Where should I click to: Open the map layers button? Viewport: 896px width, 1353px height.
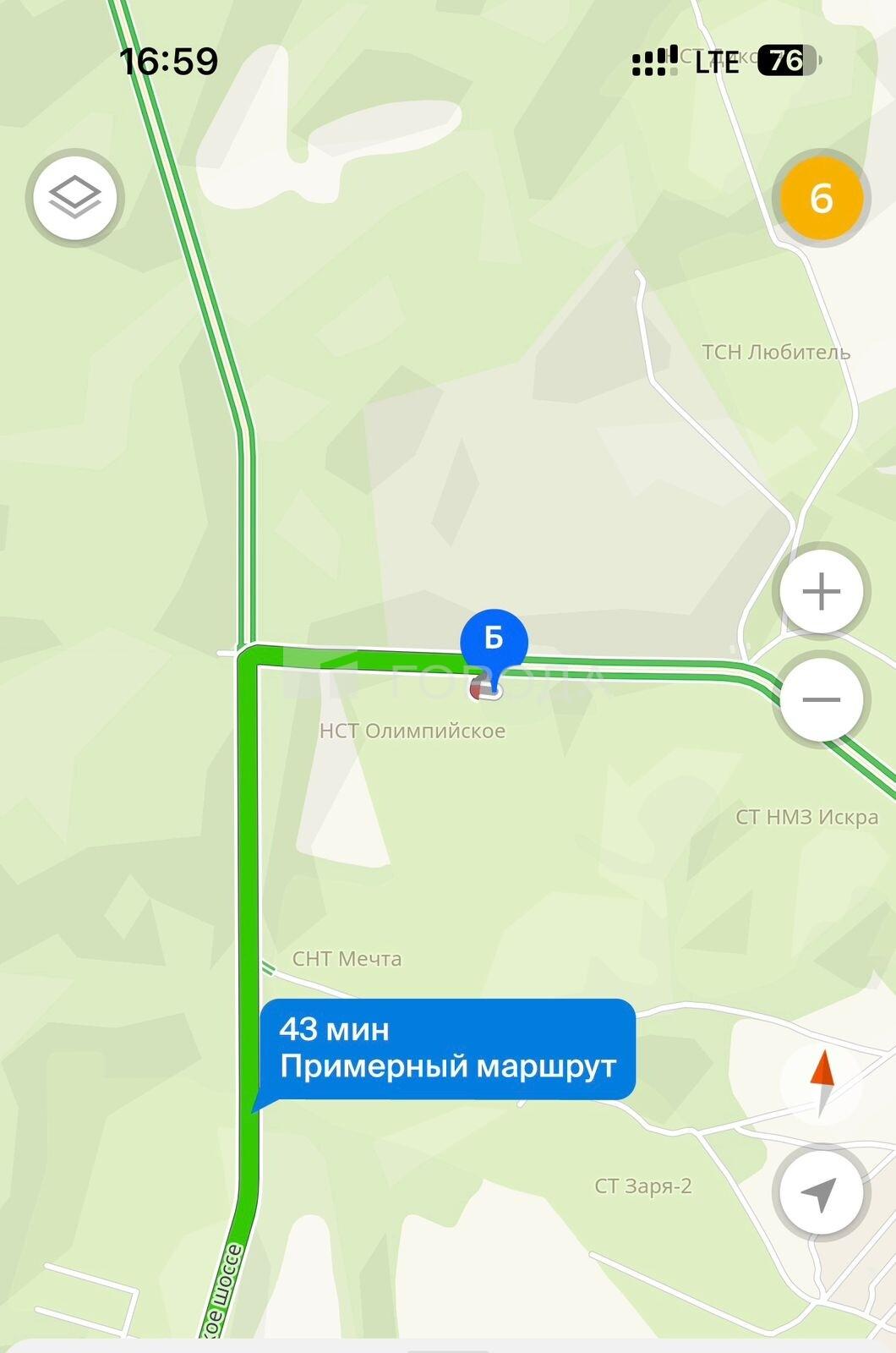pos(75,198)
